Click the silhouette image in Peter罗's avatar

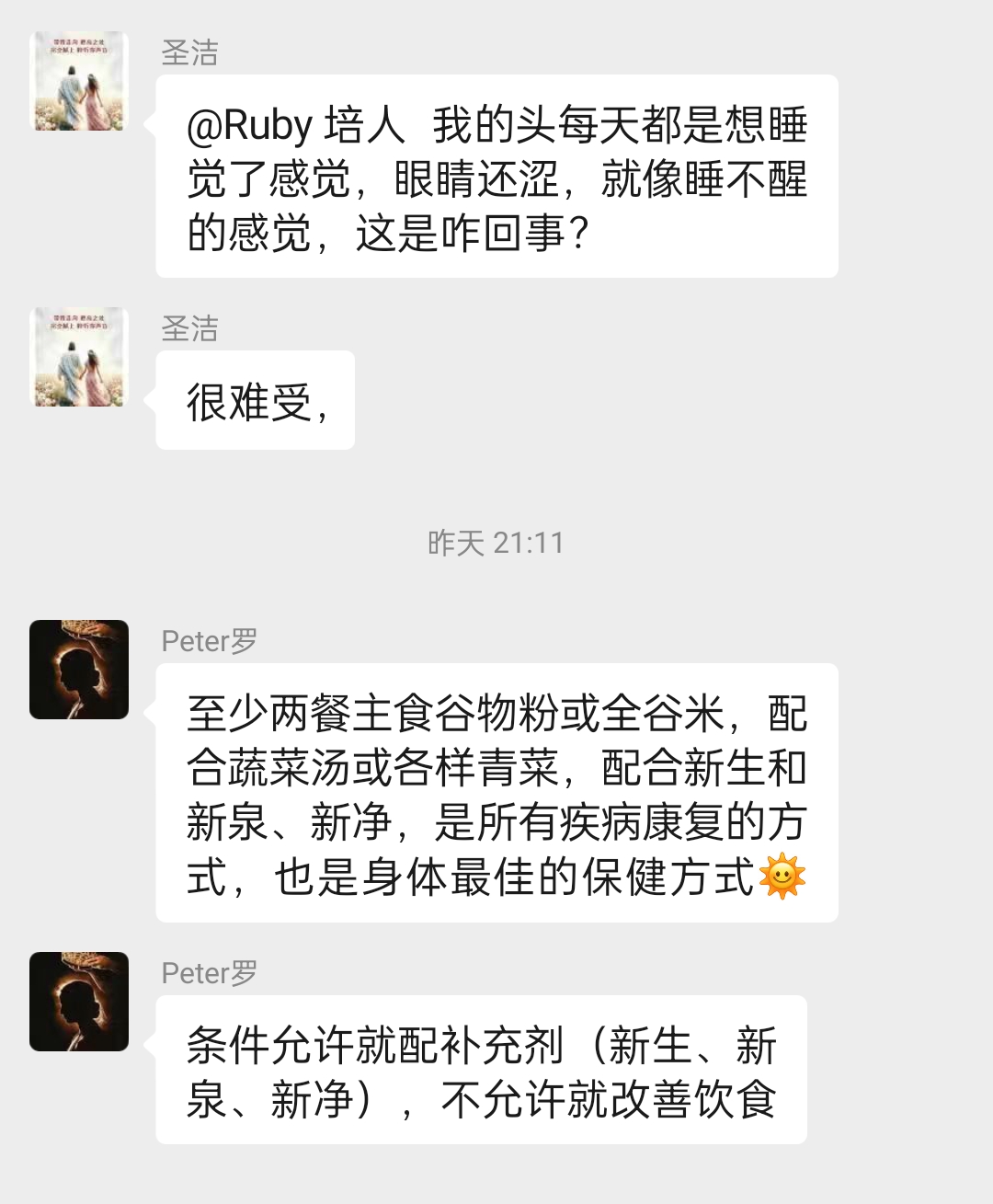(x=78, y=670)
